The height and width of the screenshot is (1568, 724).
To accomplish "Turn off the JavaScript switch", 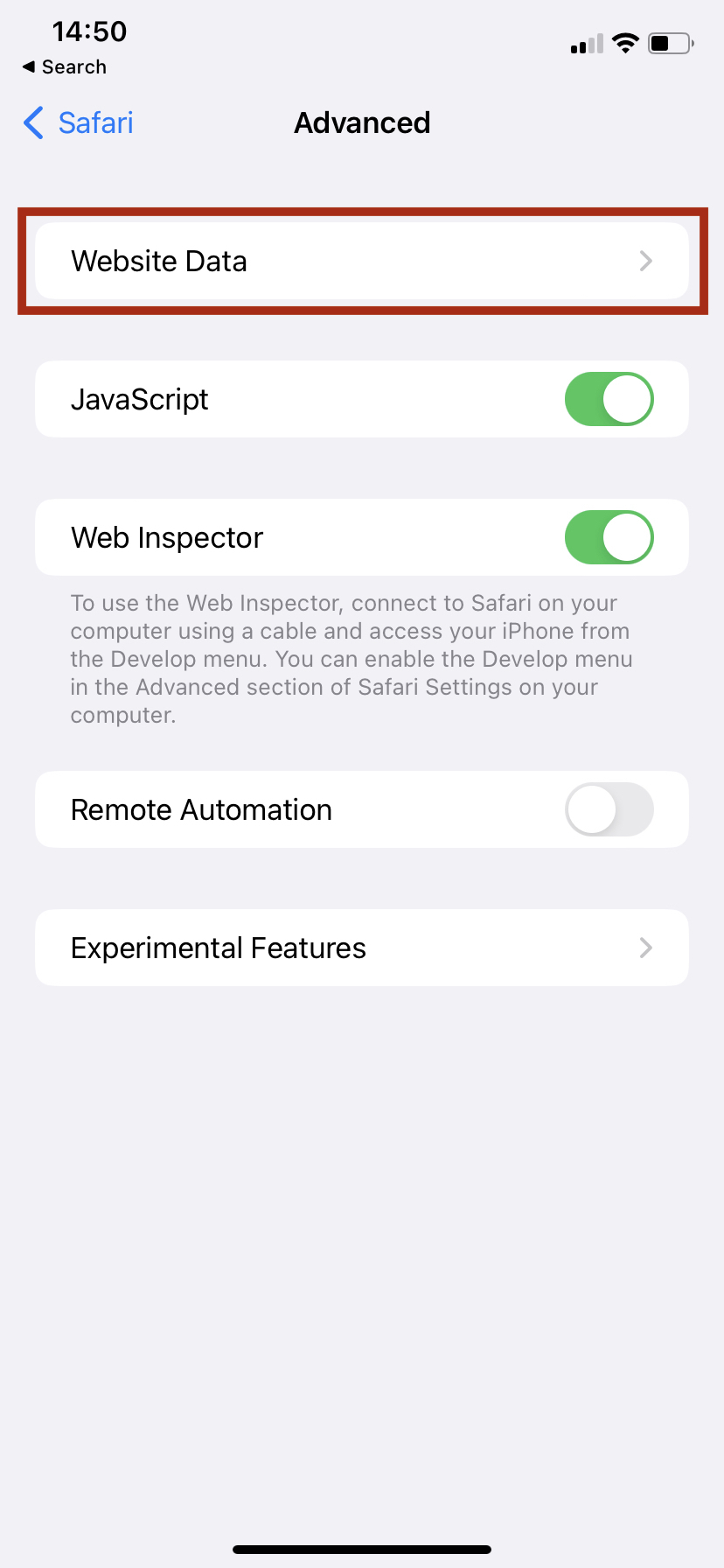I will pos(609,399).
